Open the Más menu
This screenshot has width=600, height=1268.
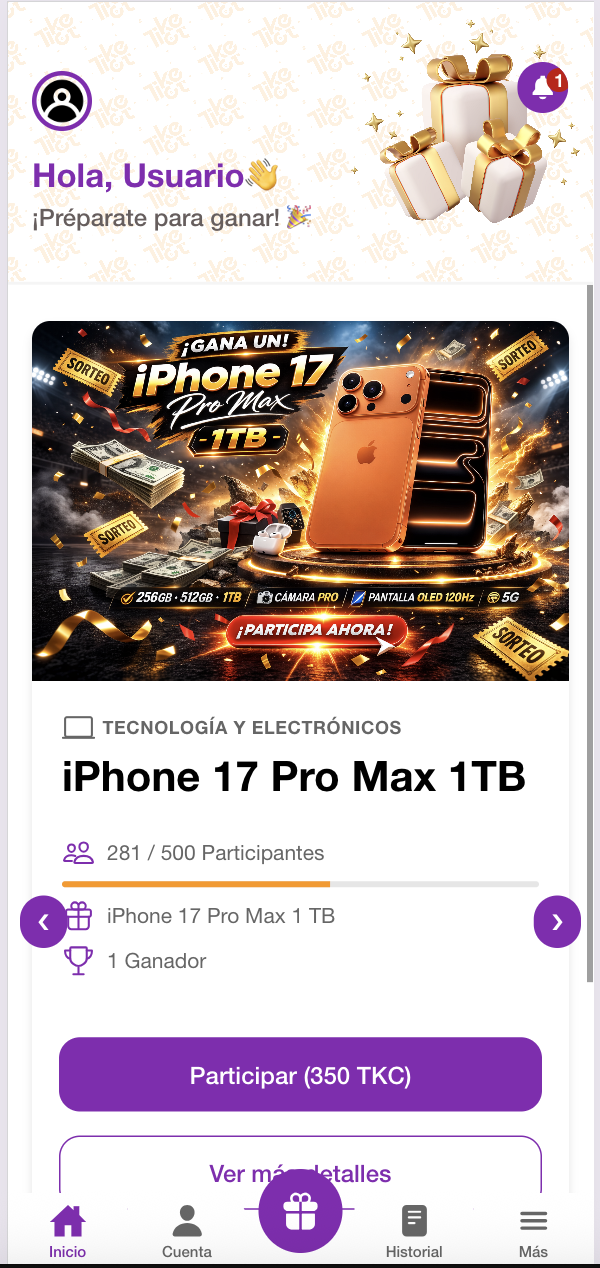[x=533, y=1231]
